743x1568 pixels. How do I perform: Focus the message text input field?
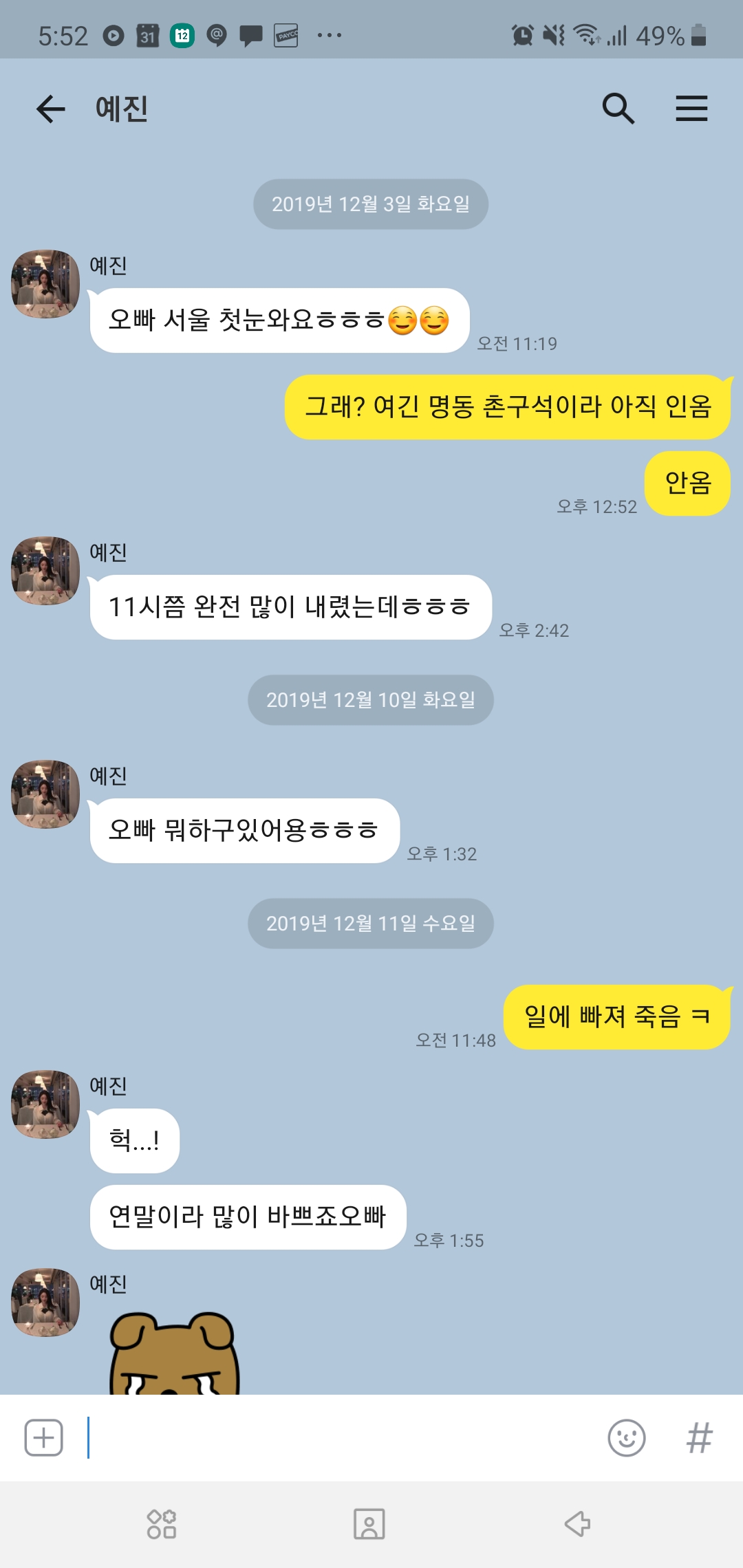(x=337, y=1437)
